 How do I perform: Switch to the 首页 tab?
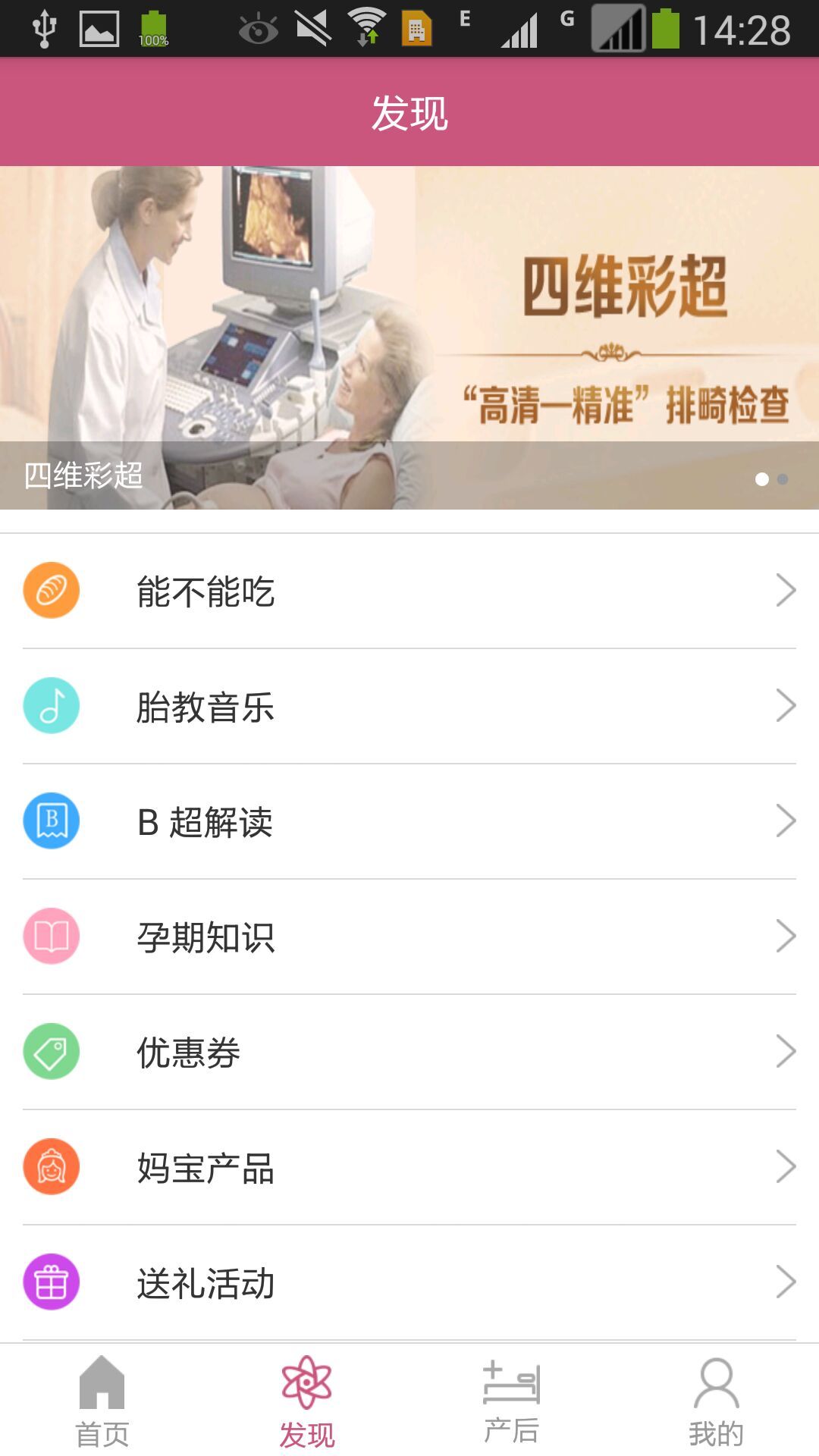point(102,1401)
